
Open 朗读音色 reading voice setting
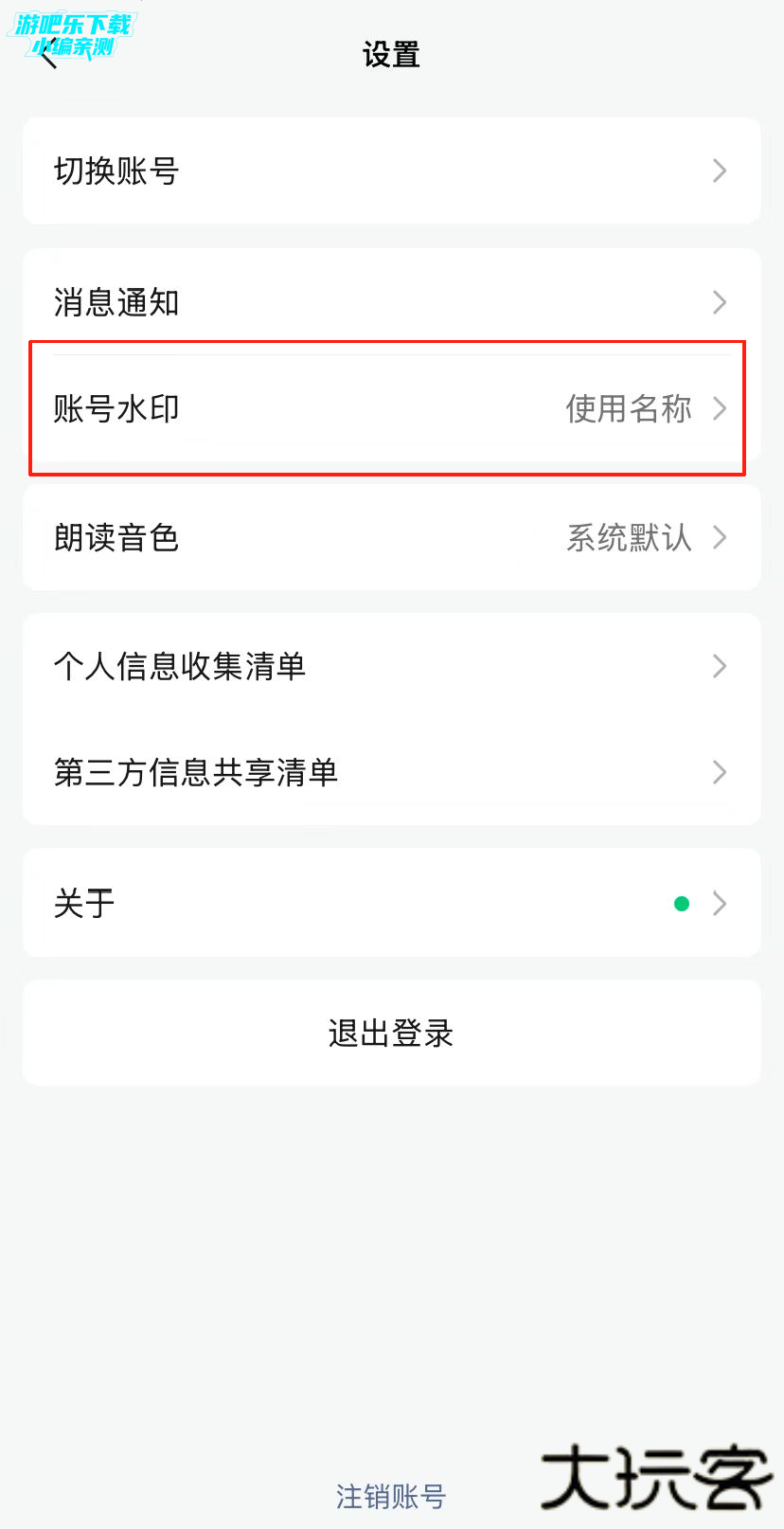[391, 537]
